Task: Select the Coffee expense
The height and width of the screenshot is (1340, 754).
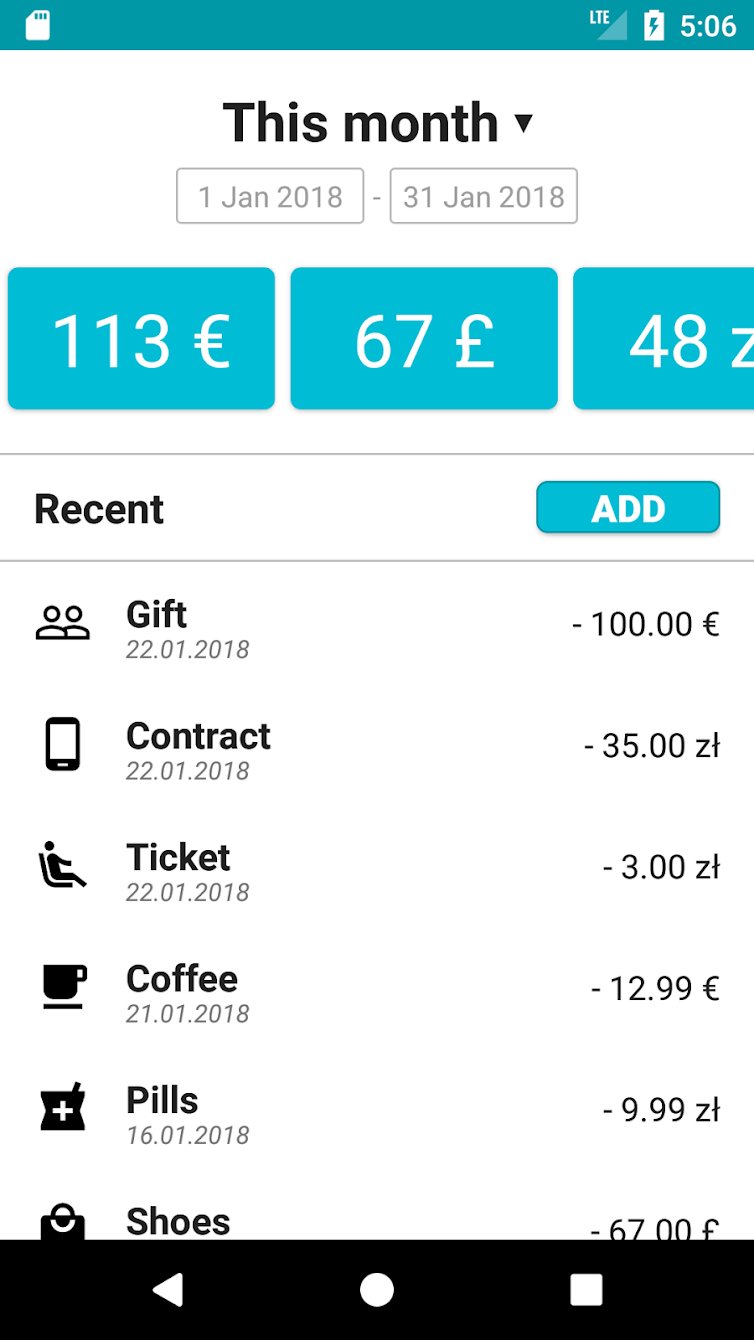Action: 377,990
